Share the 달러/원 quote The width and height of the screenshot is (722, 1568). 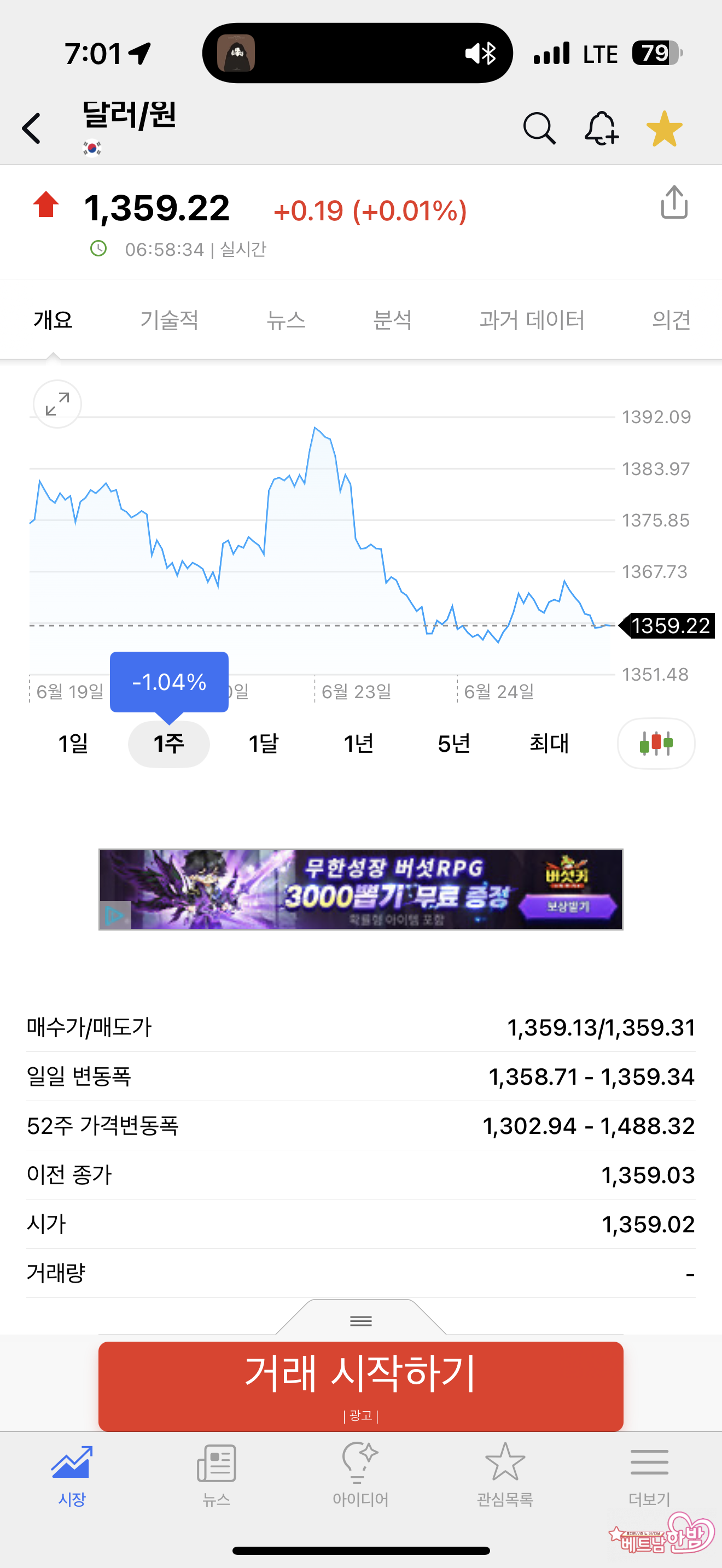click(x=674, y=203)
